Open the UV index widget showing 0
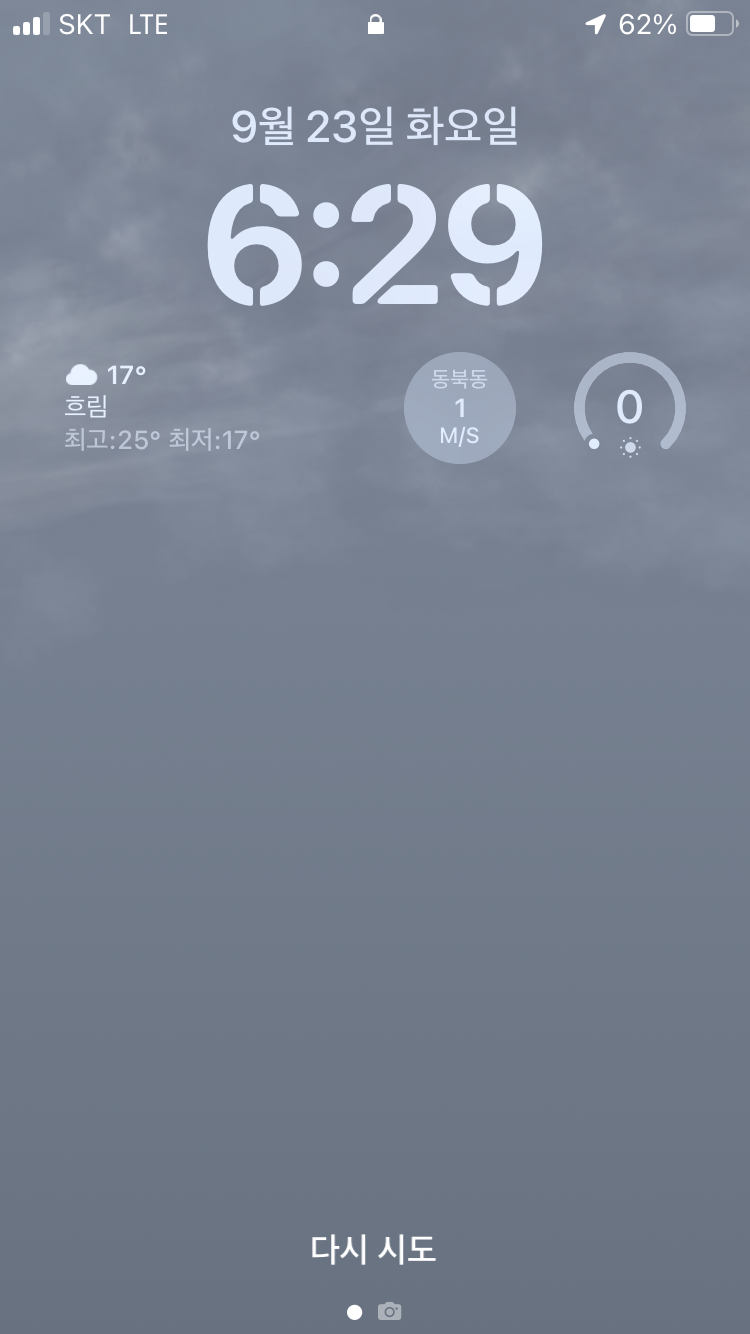This screenshot has height=1334, width=750. 629,408
